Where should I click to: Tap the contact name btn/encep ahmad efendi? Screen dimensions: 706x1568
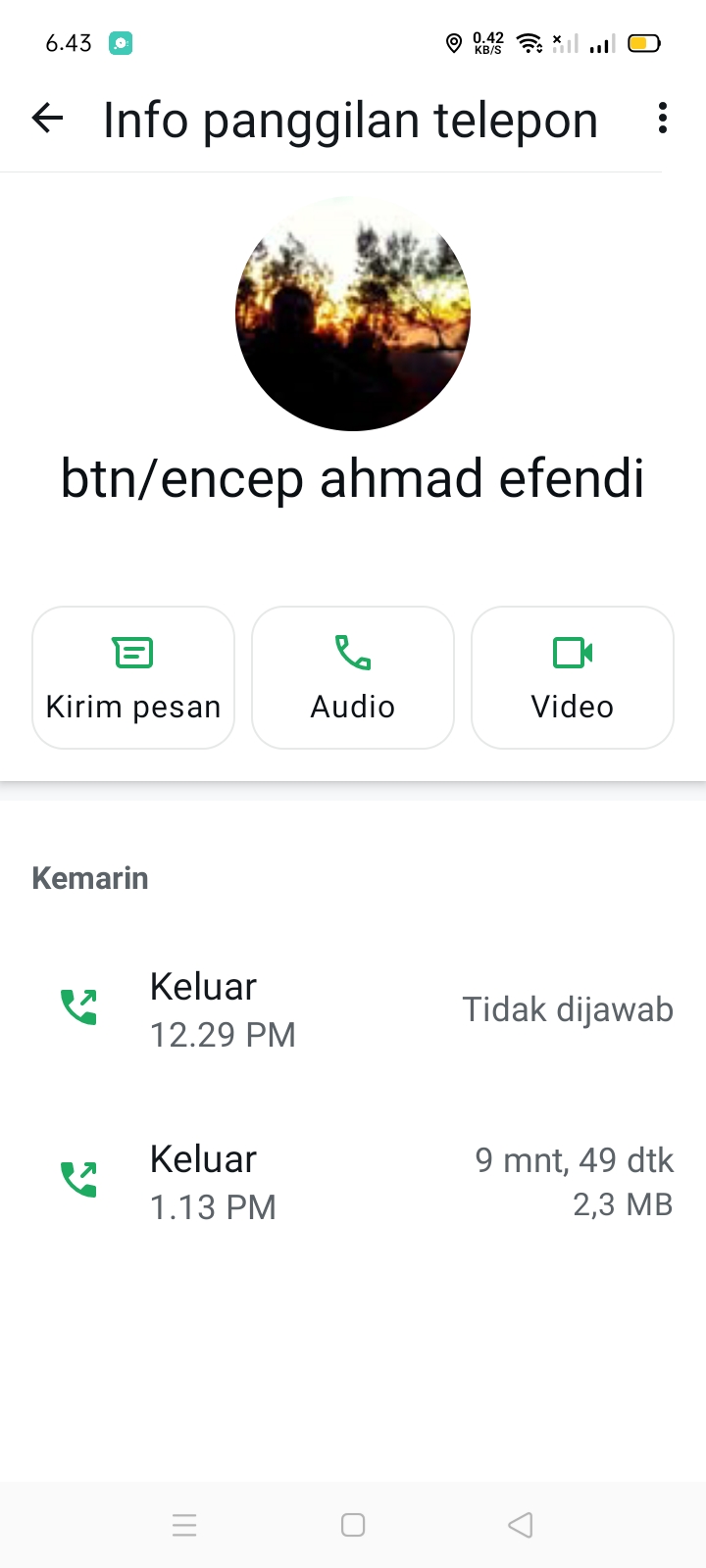click(352, 478)
